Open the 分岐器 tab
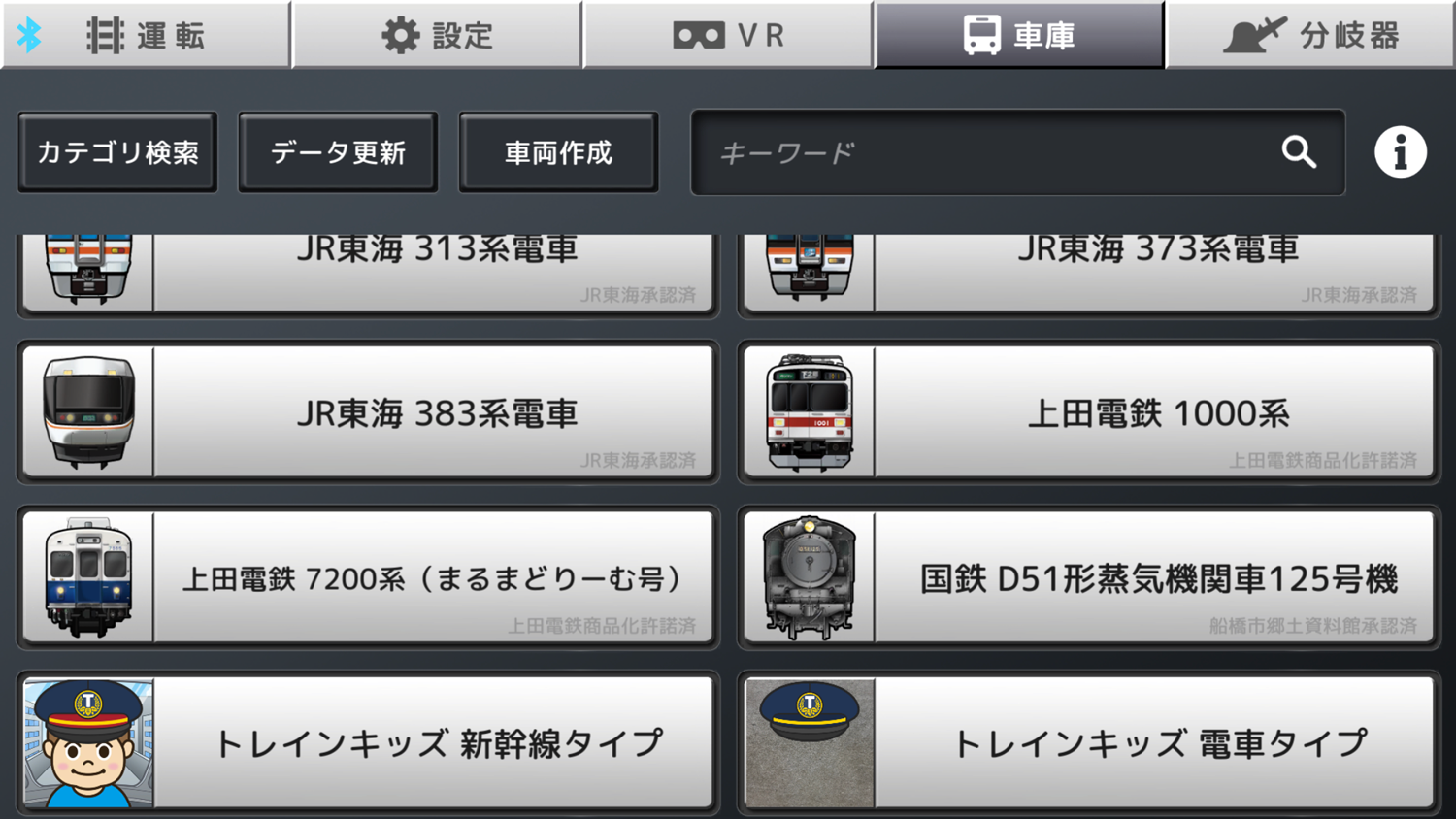Image resolution: width=1456 pixels, height=819 pixels. pos(1310,35)
